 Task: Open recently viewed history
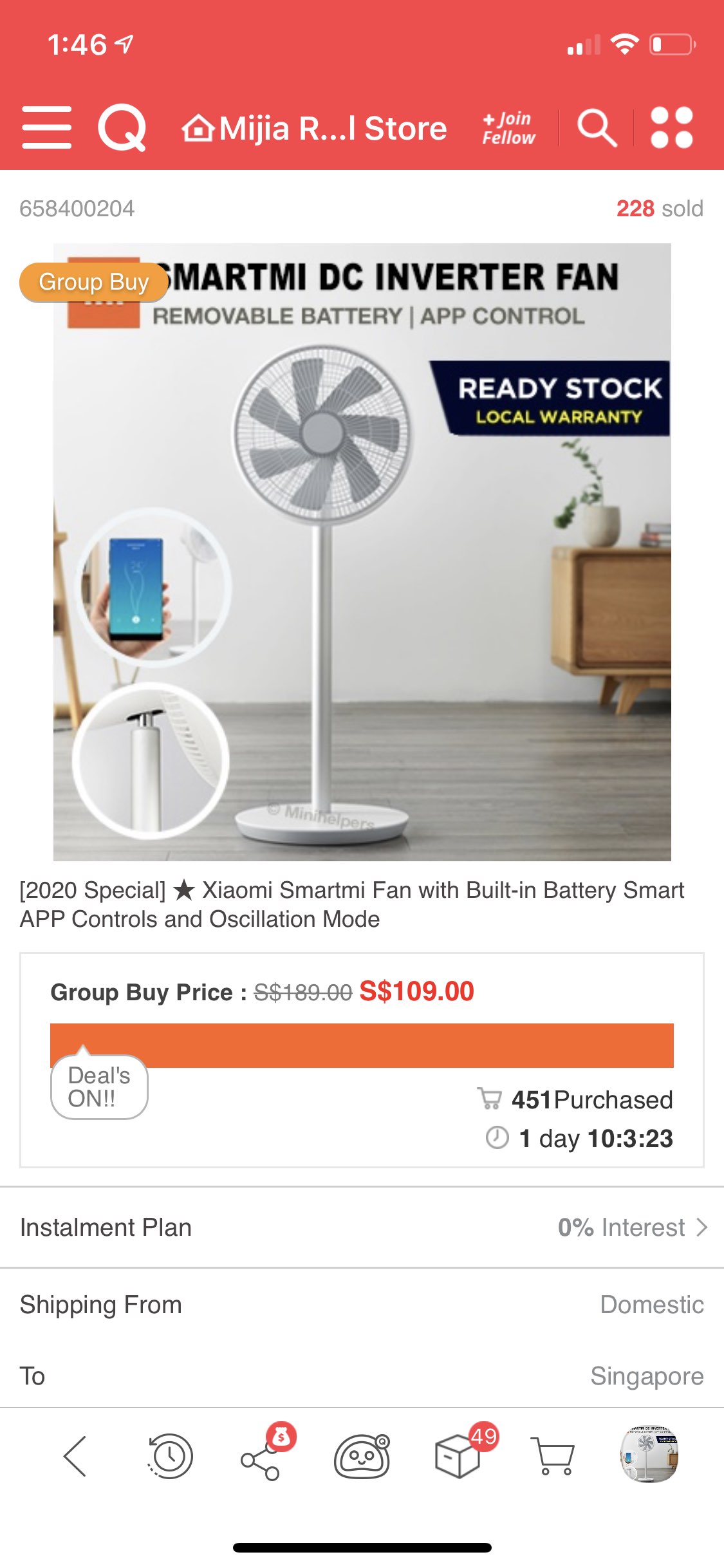170,1456
